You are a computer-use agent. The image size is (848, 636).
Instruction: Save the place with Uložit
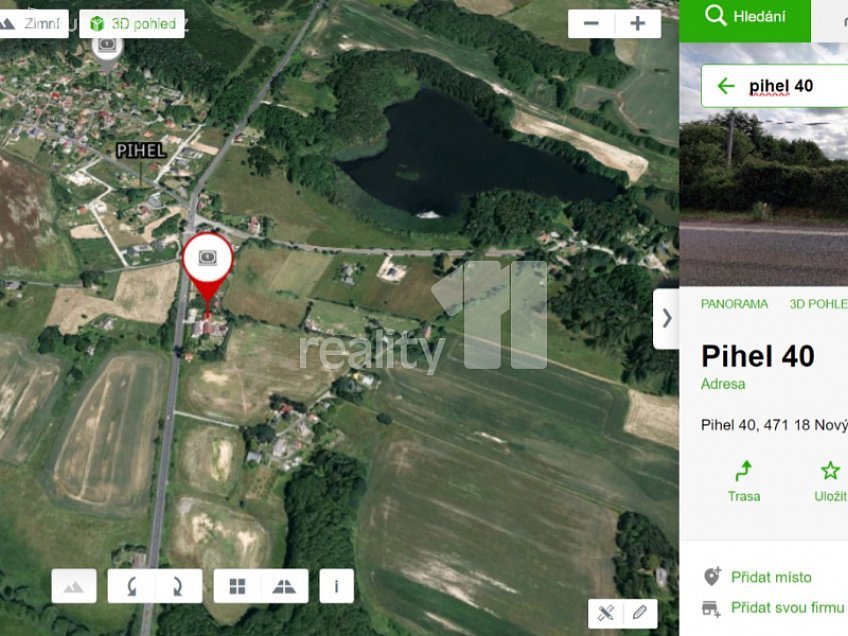tap(829, 480)
